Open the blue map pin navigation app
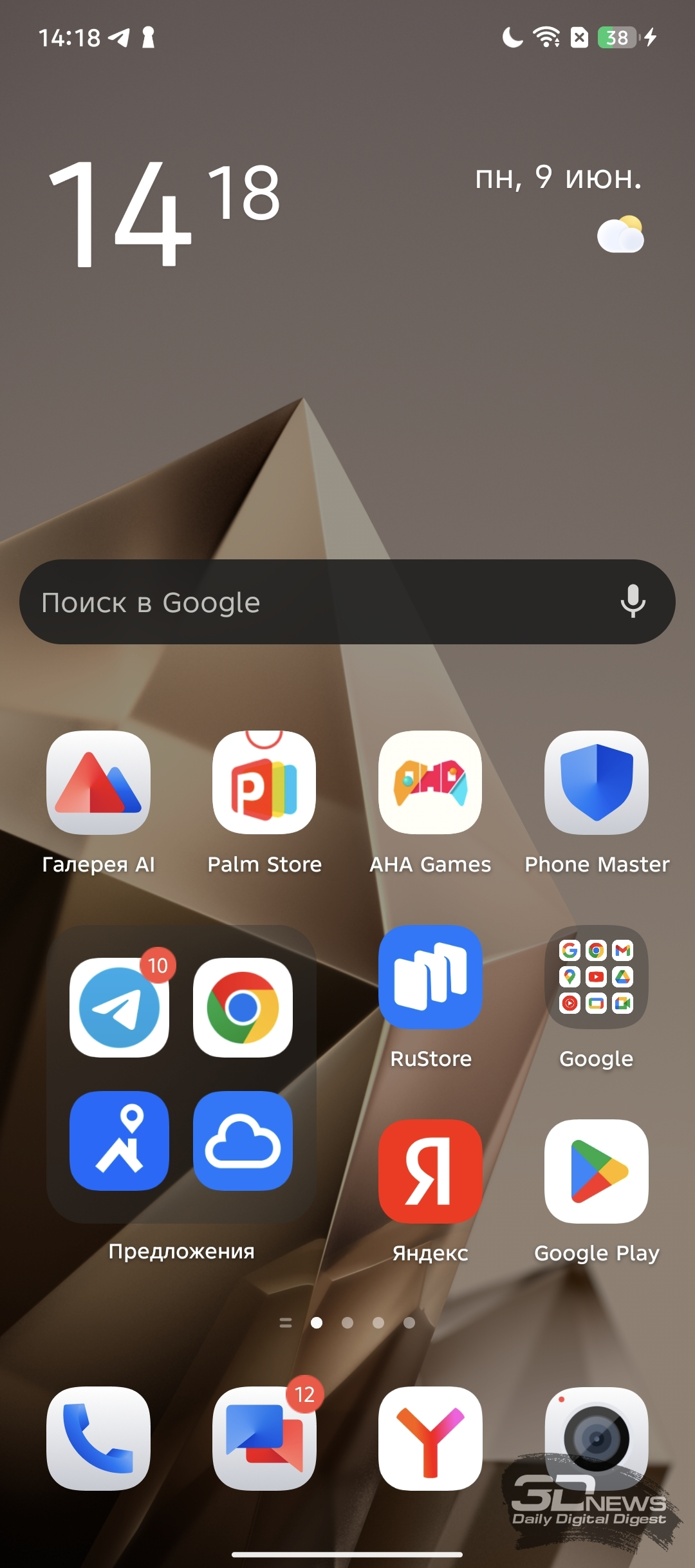This screenshot has width=695, height=1568. 120,1141
